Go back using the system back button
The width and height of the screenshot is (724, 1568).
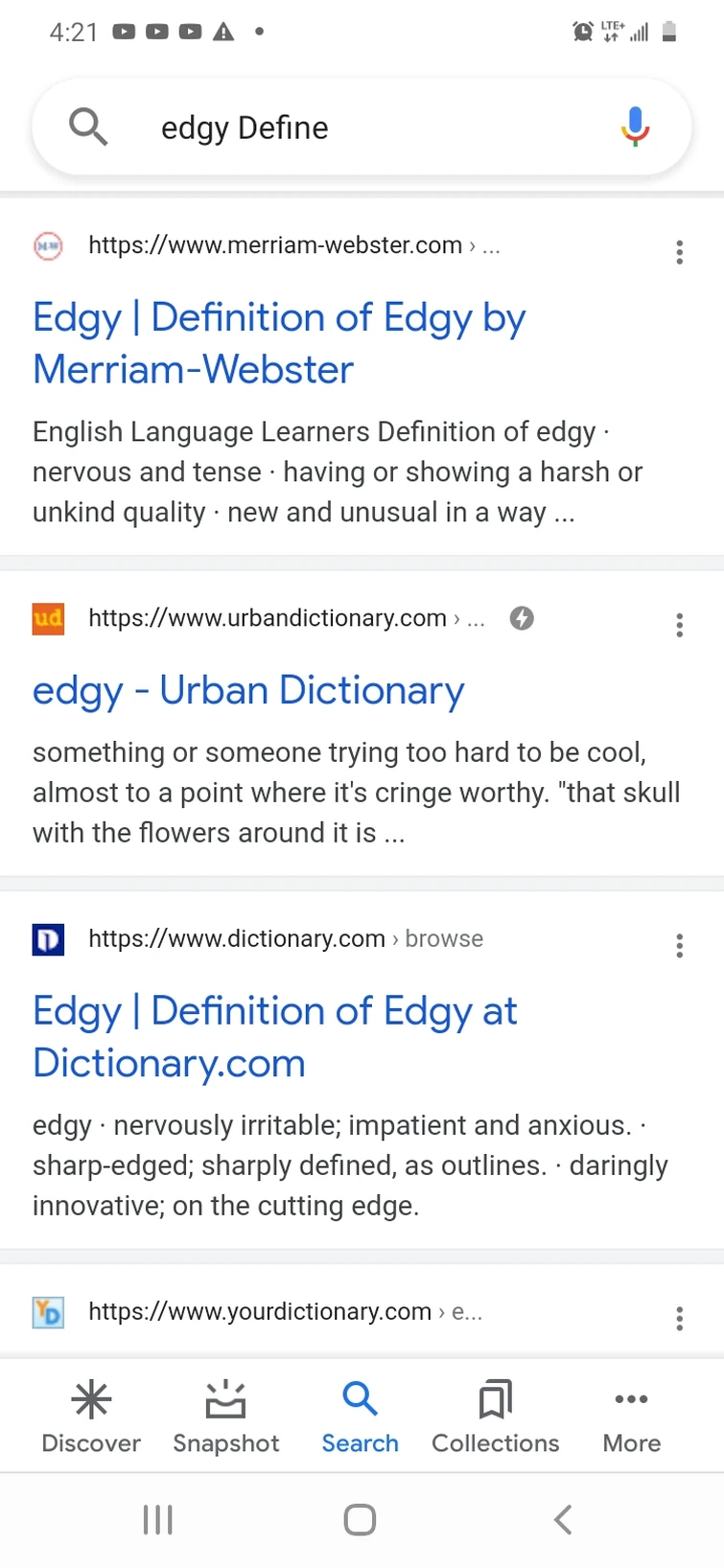(x=564, y=1519)
